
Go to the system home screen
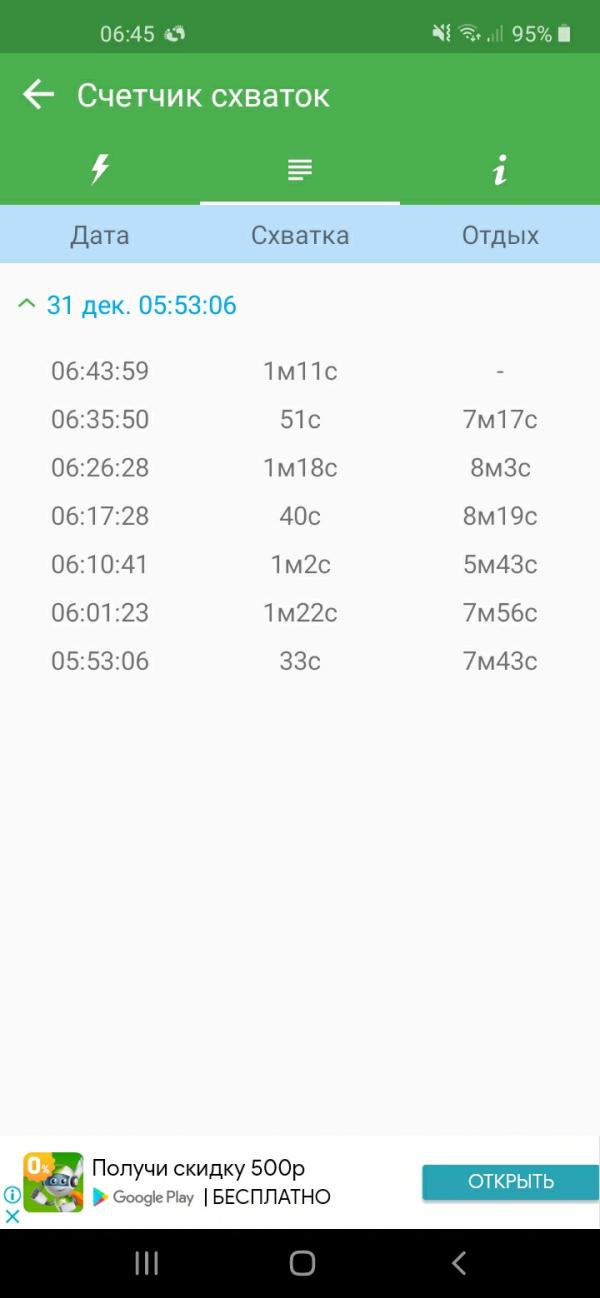pyautogui.click(x=302, y=1263)
